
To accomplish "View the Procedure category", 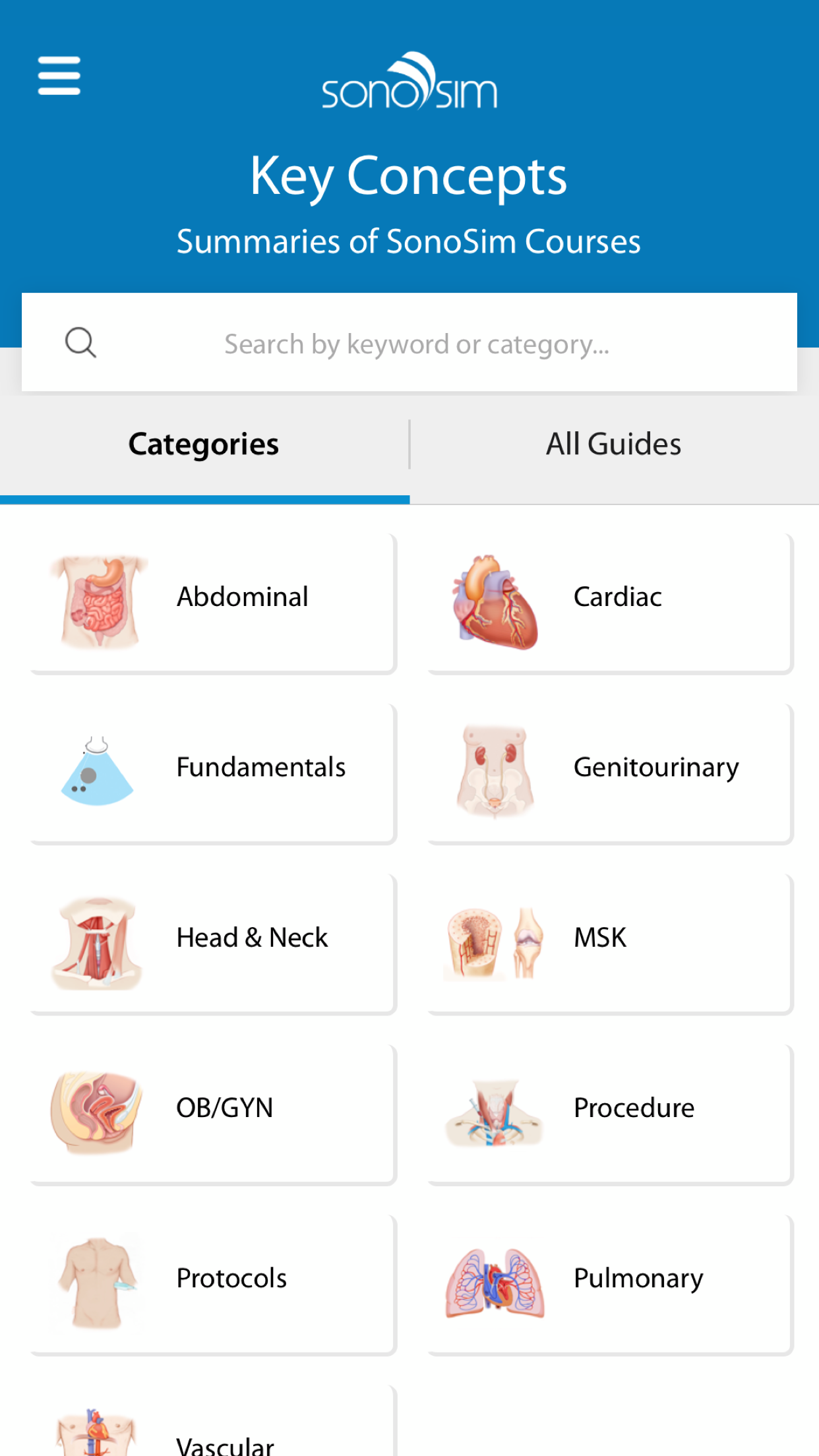I will click(x=610, y=1114).
